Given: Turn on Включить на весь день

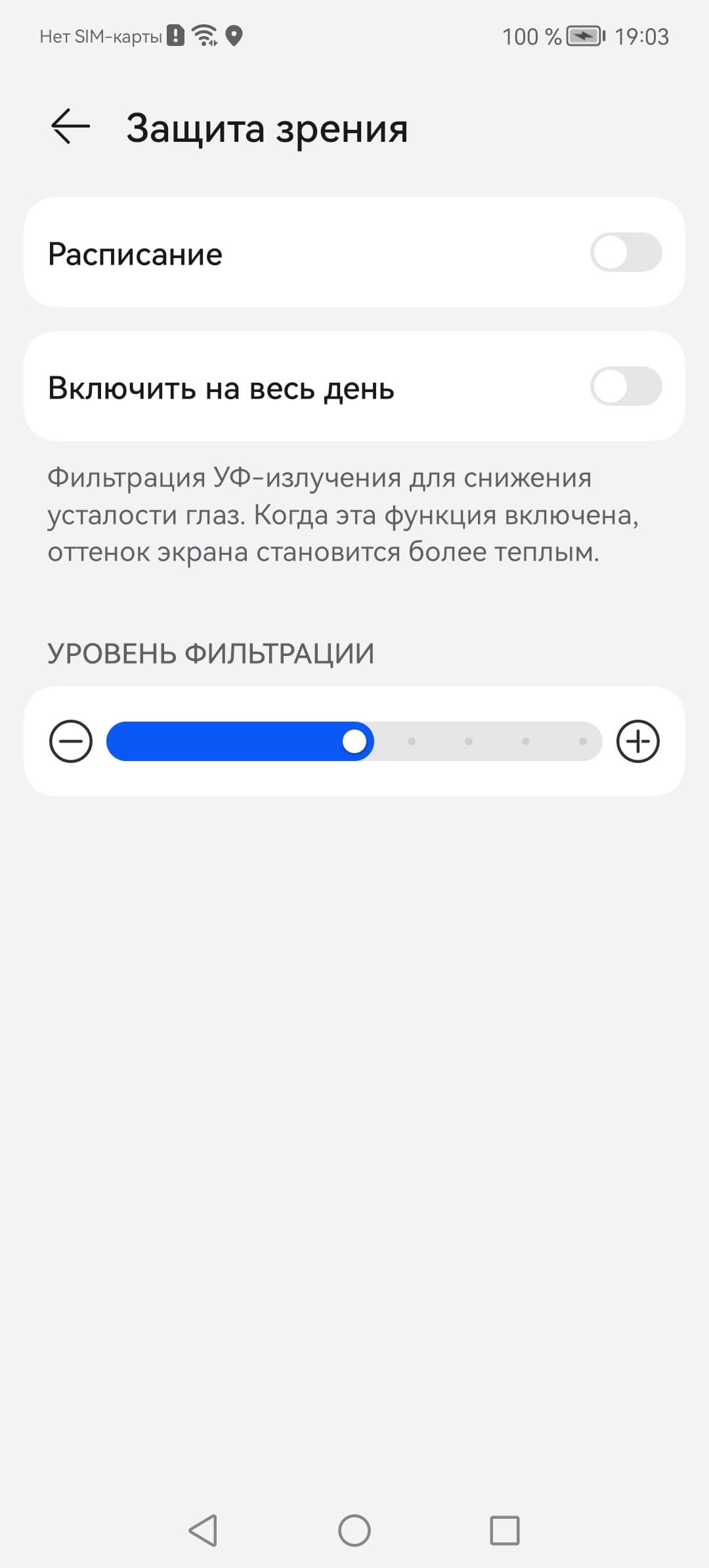Looking at the screenshot, I should click(x=625, y=387).
